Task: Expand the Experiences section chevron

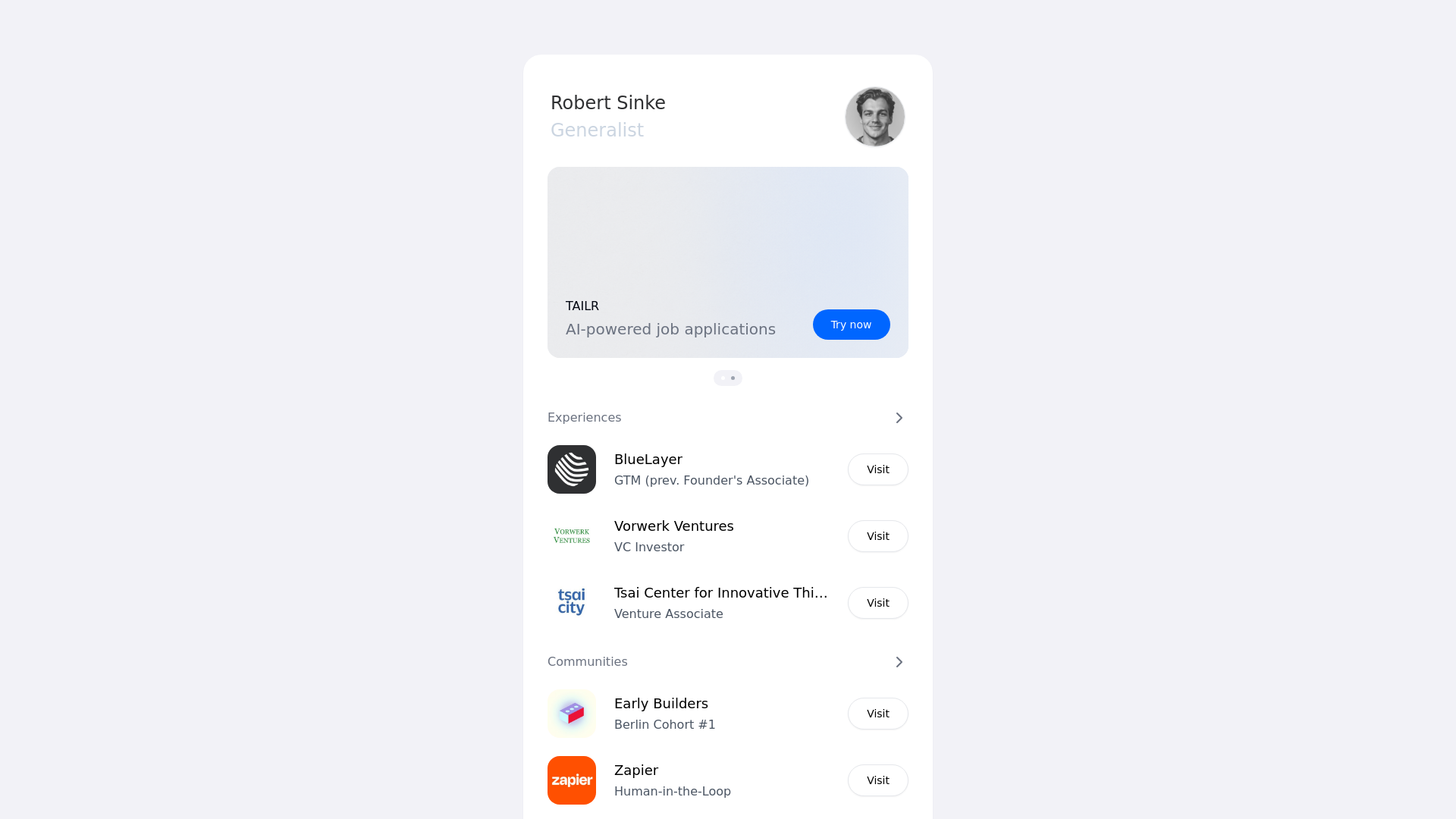Action: [899, 418]
